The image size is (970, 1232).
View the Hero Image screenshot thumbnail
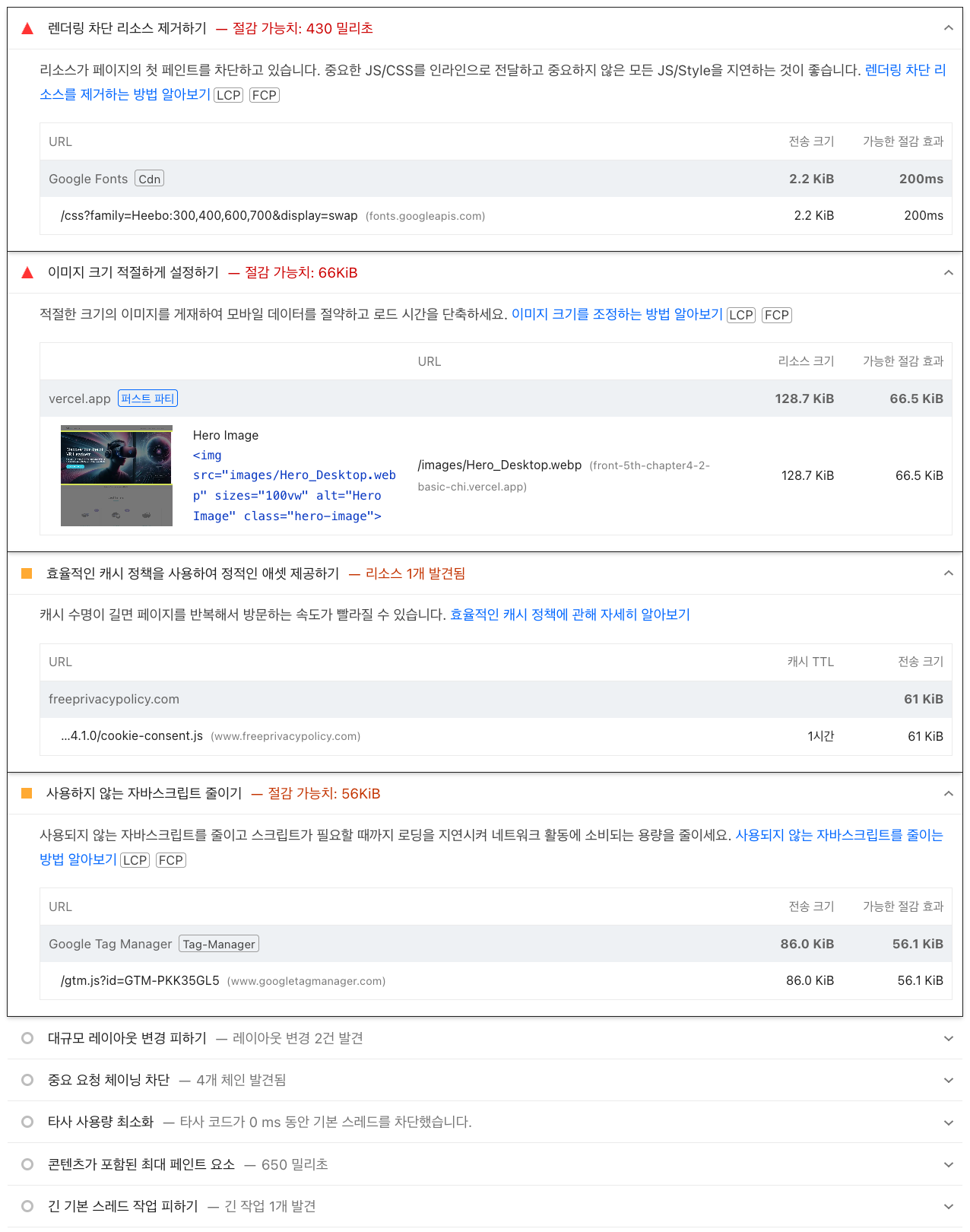pos(116,476)
